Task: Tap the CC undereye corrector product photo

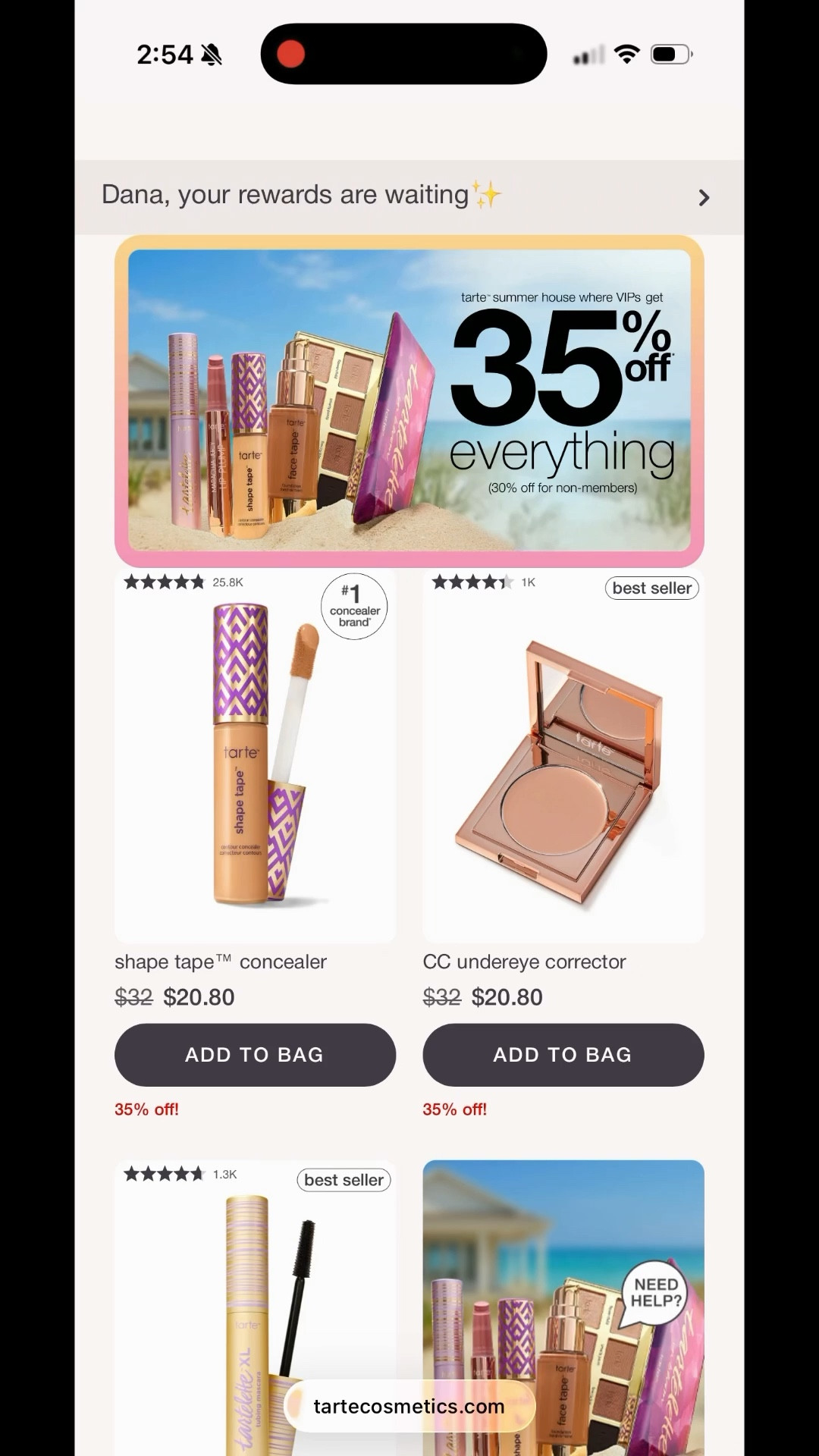Action: click(563, 758)
